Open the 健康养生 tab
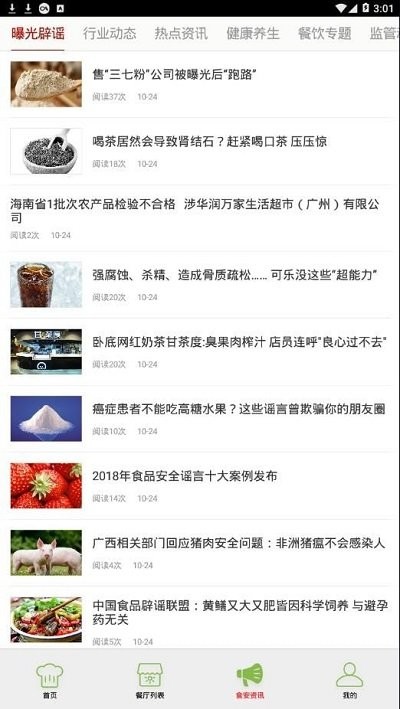Screen dimensions: 400x709 [x=253, y=33]
